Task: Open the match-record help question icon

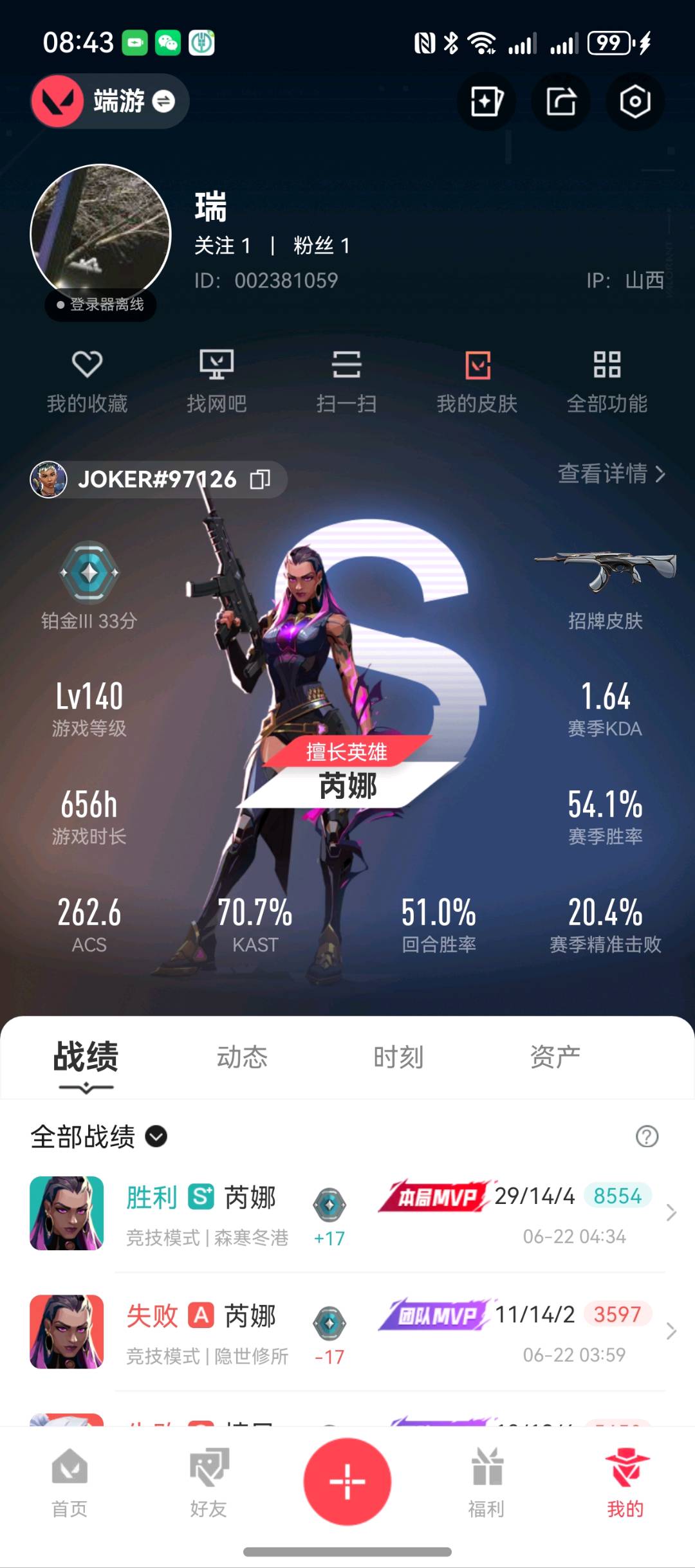Action: coord(647,1136)
